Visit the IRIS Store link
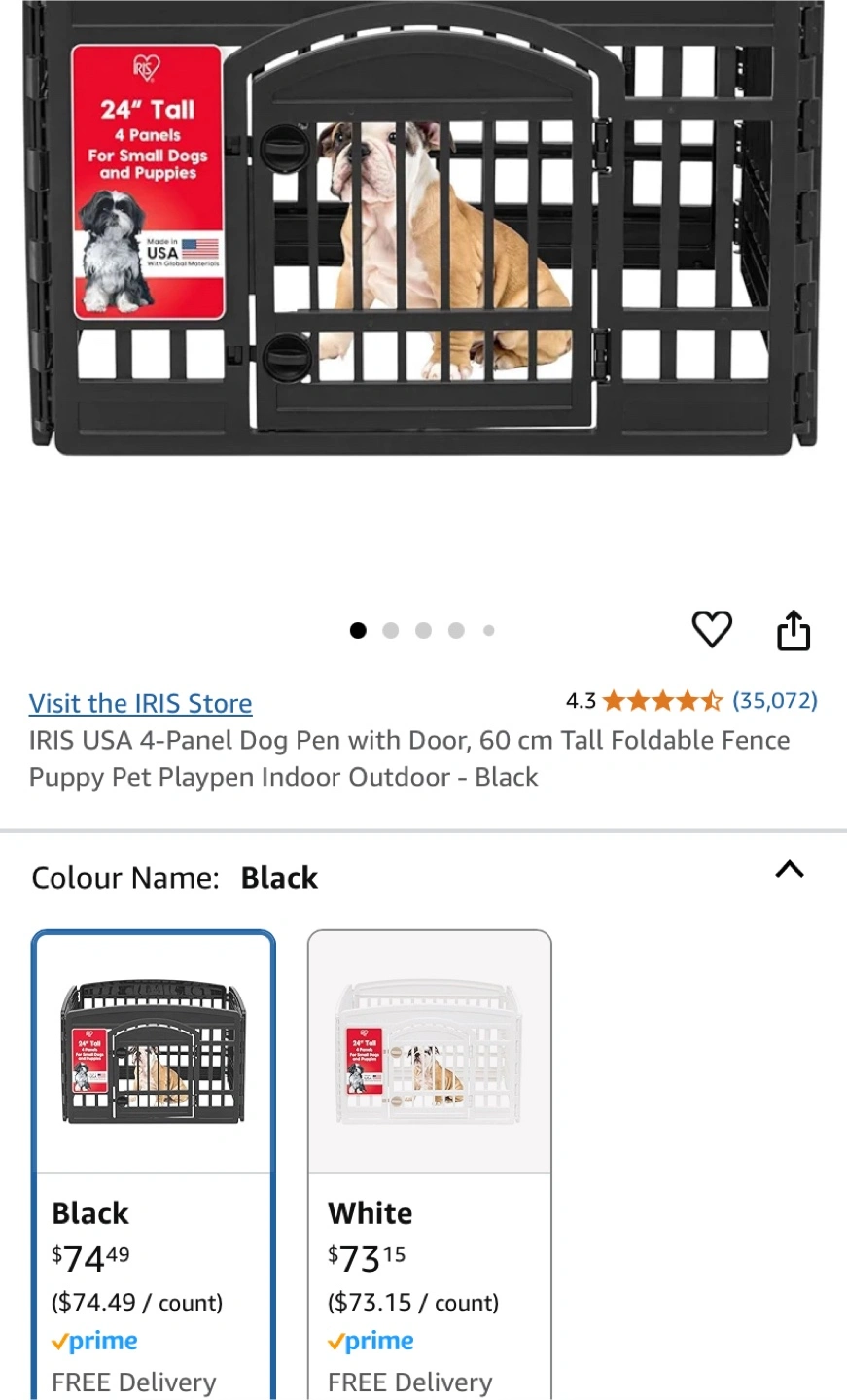Viewport: 847px width, 1400px height. [x=141, y=703]
